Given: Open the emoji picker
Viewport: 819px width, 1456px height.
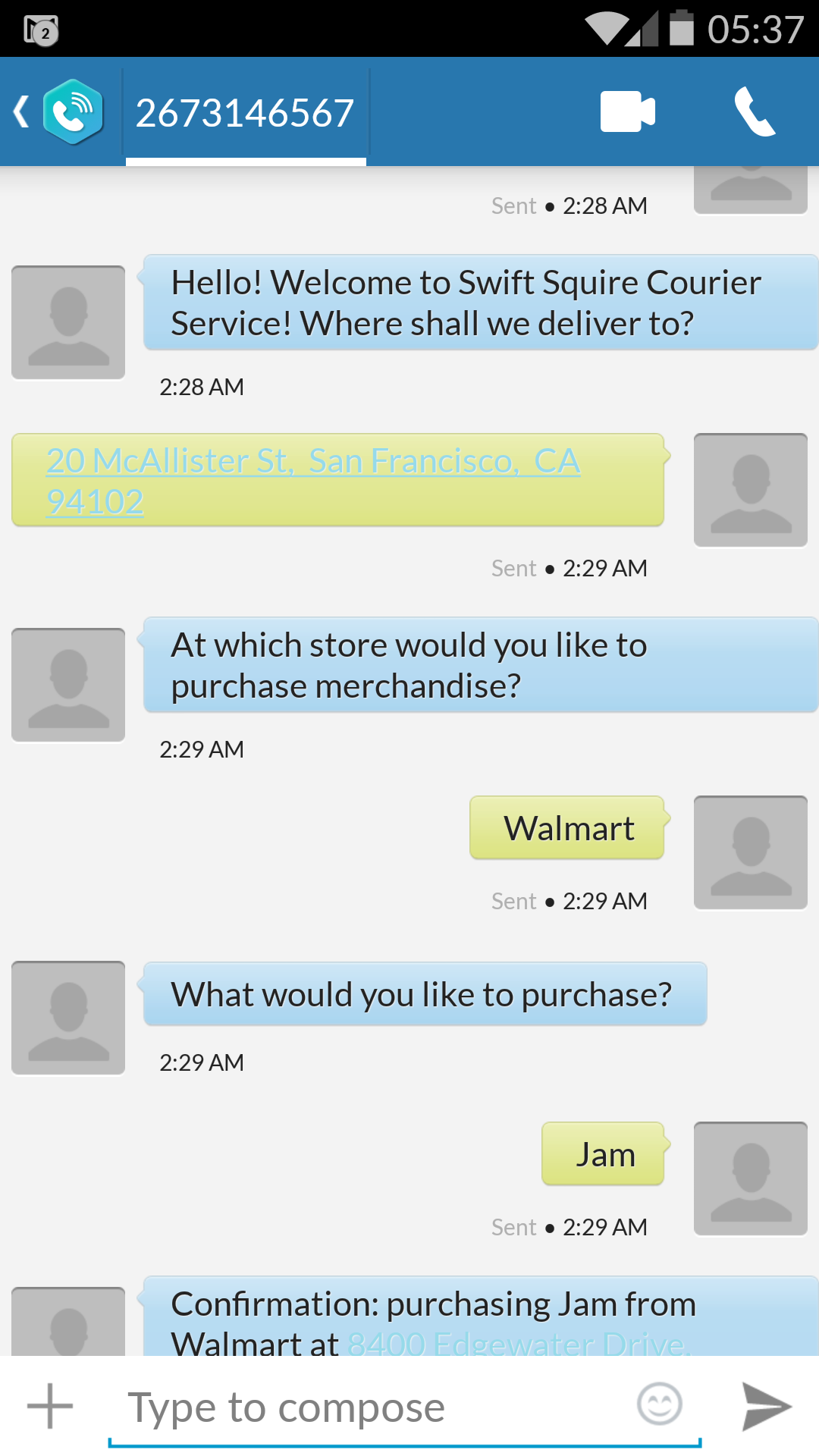Looking at the screenshot, I should point(660,1404).
